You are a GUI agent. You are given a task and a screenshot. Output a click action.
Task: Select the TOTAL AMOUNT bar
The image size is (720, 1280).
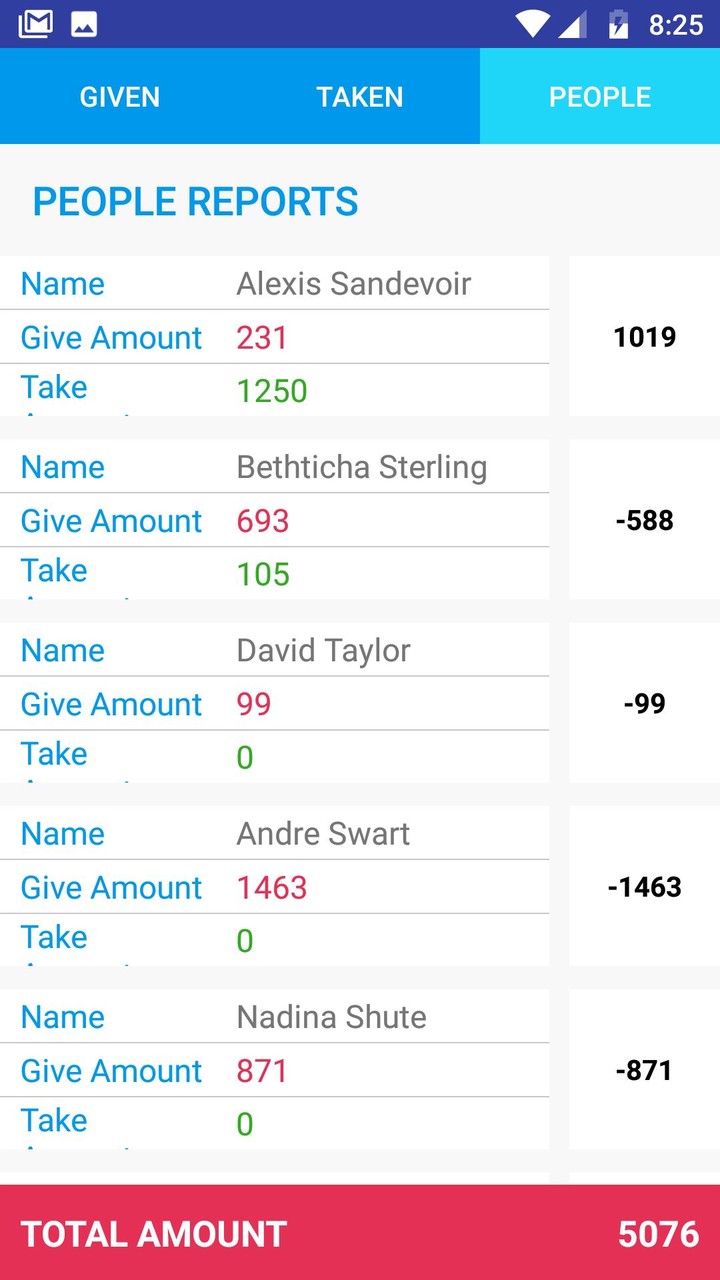point(153,1234)
